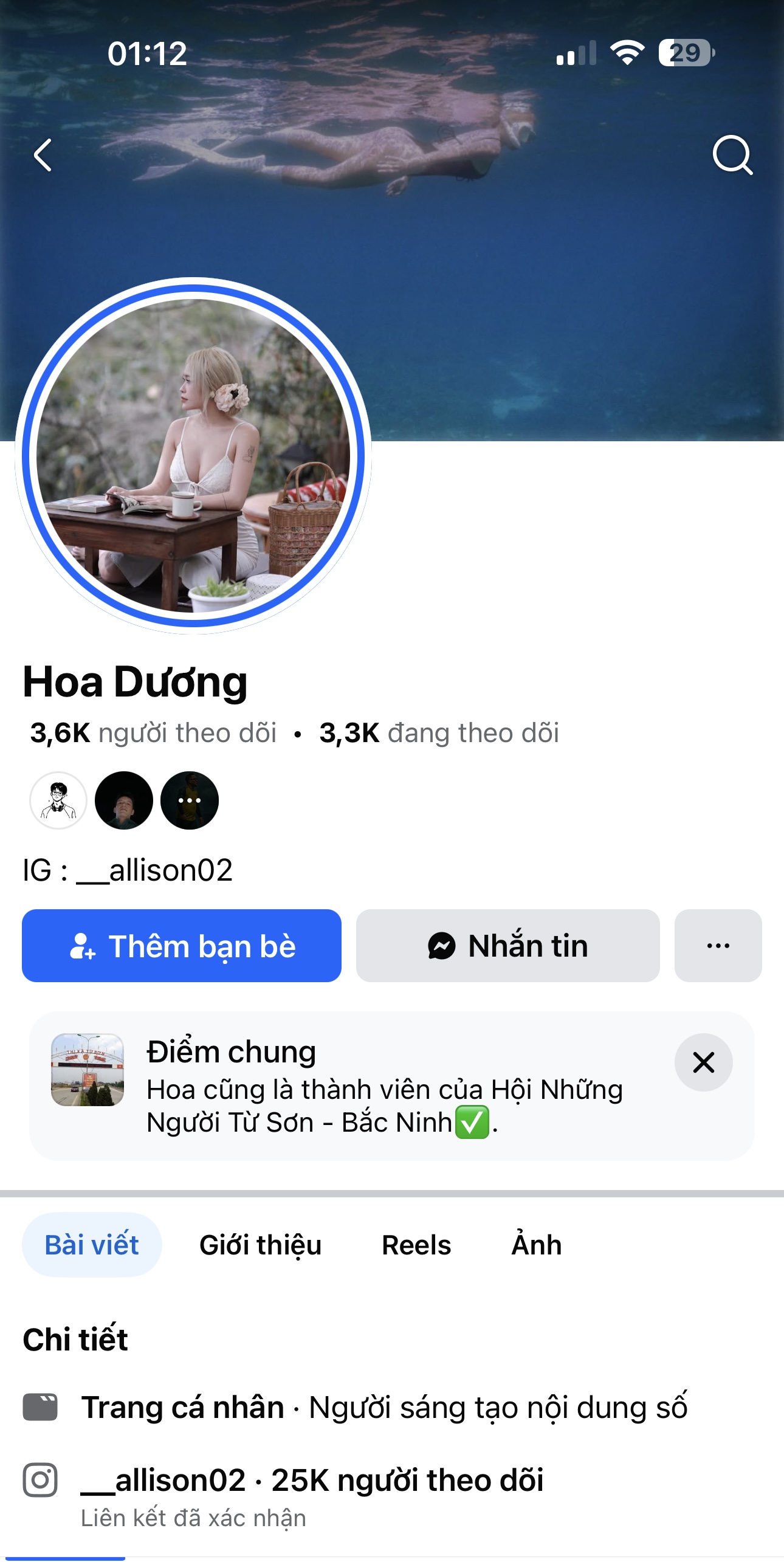784x1562 pixels.
Task: Open Nhắn tin to message Hoa
Action: [507, 946]
